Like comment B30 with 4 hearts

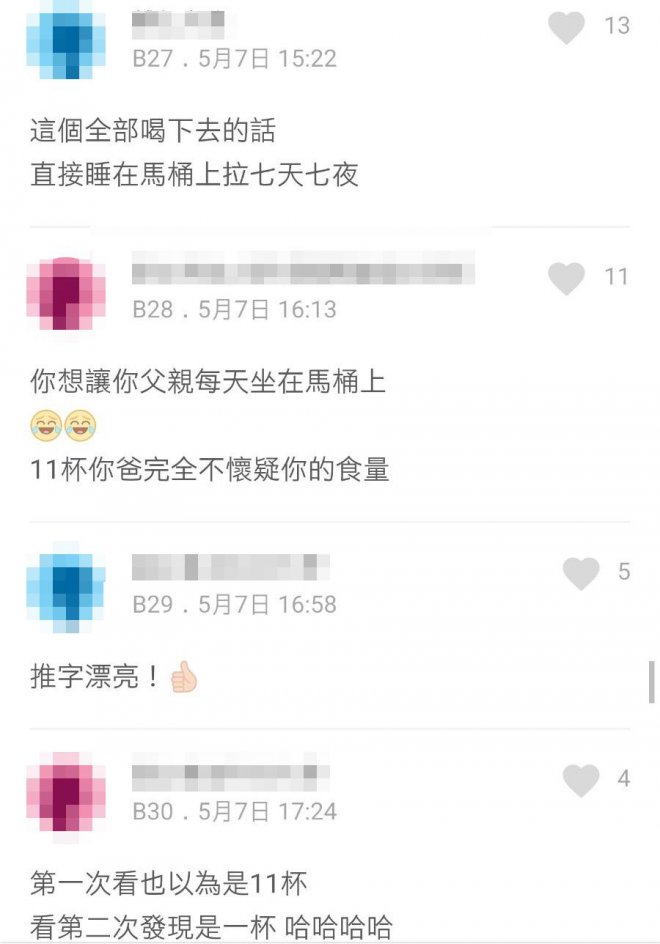(x=581, y=779)
